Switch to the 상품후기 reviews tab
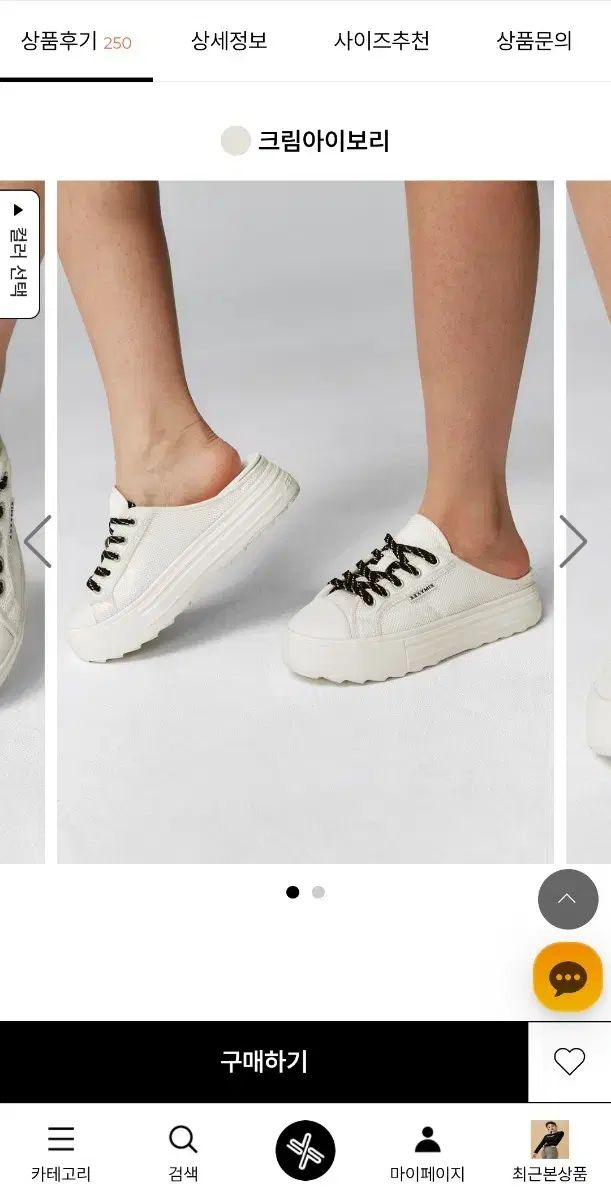Viewport: 611px width, 1200px height. [x=76, y=41]
